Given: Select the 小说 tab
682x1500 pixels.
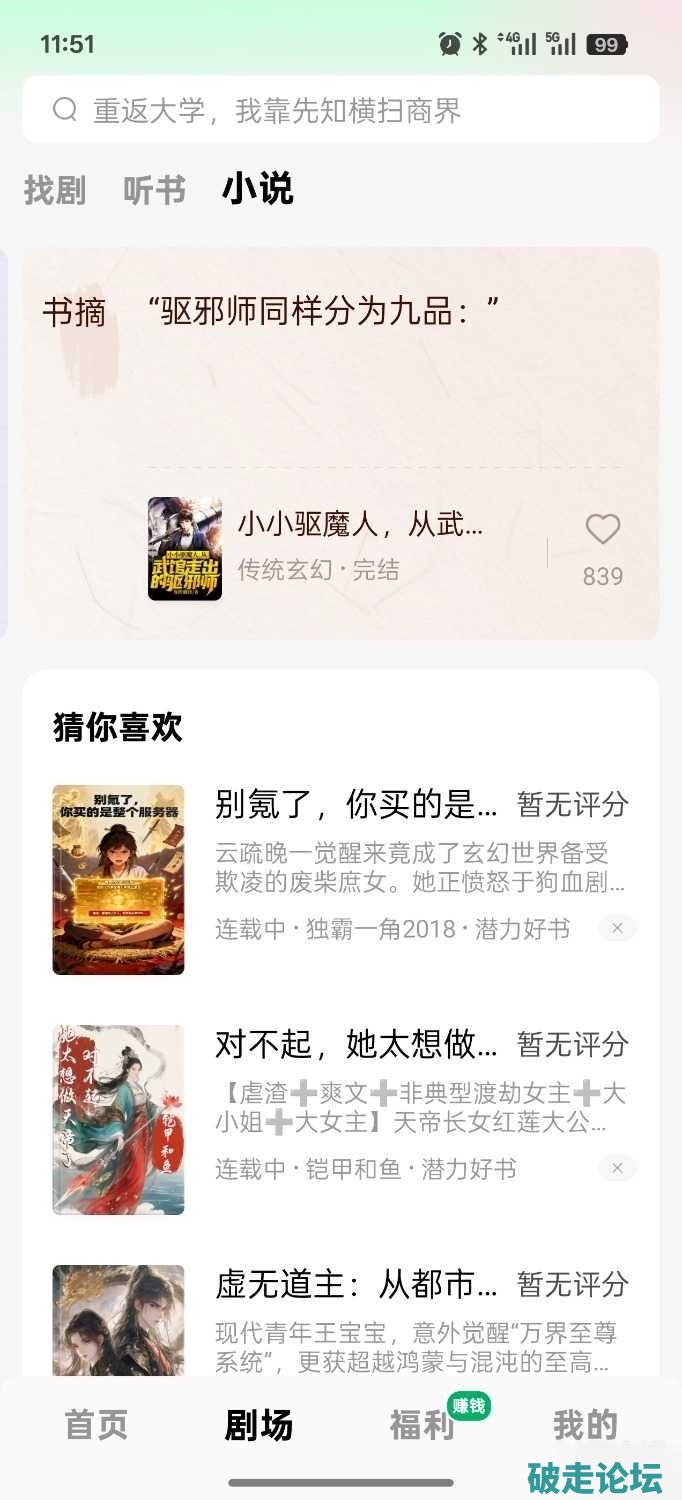Looking at the screenshot, I should pos(257,189).
